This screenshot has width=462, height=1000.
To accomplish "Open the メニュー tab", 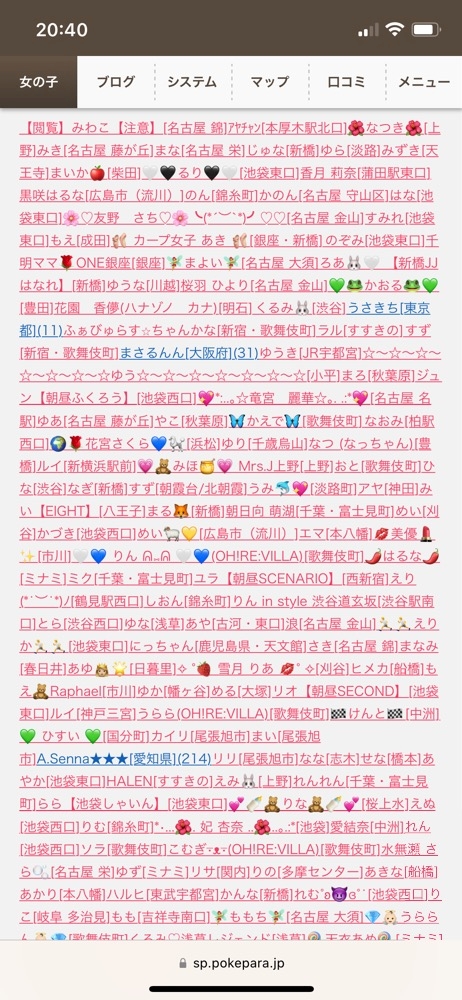I will click(x=424, y=82).
